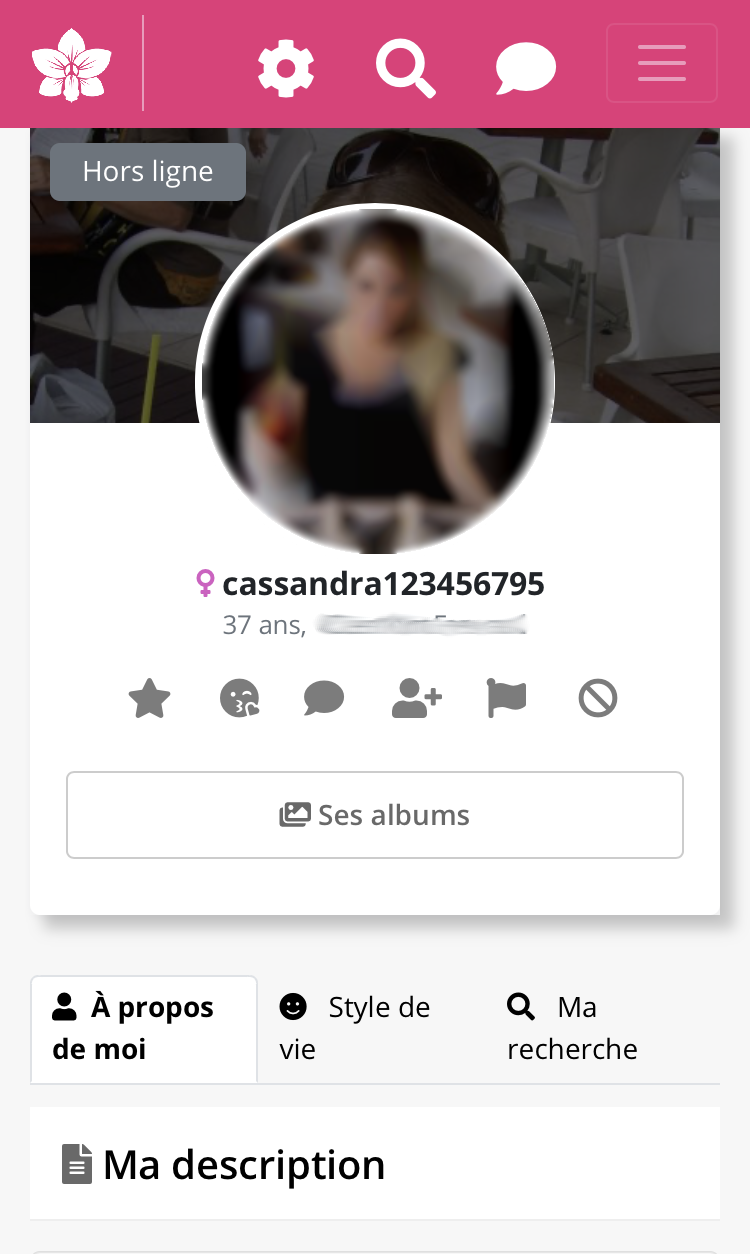Open messages from the top bar
This screenshot has height=1254, width=750.
click(x=526, y=69)
